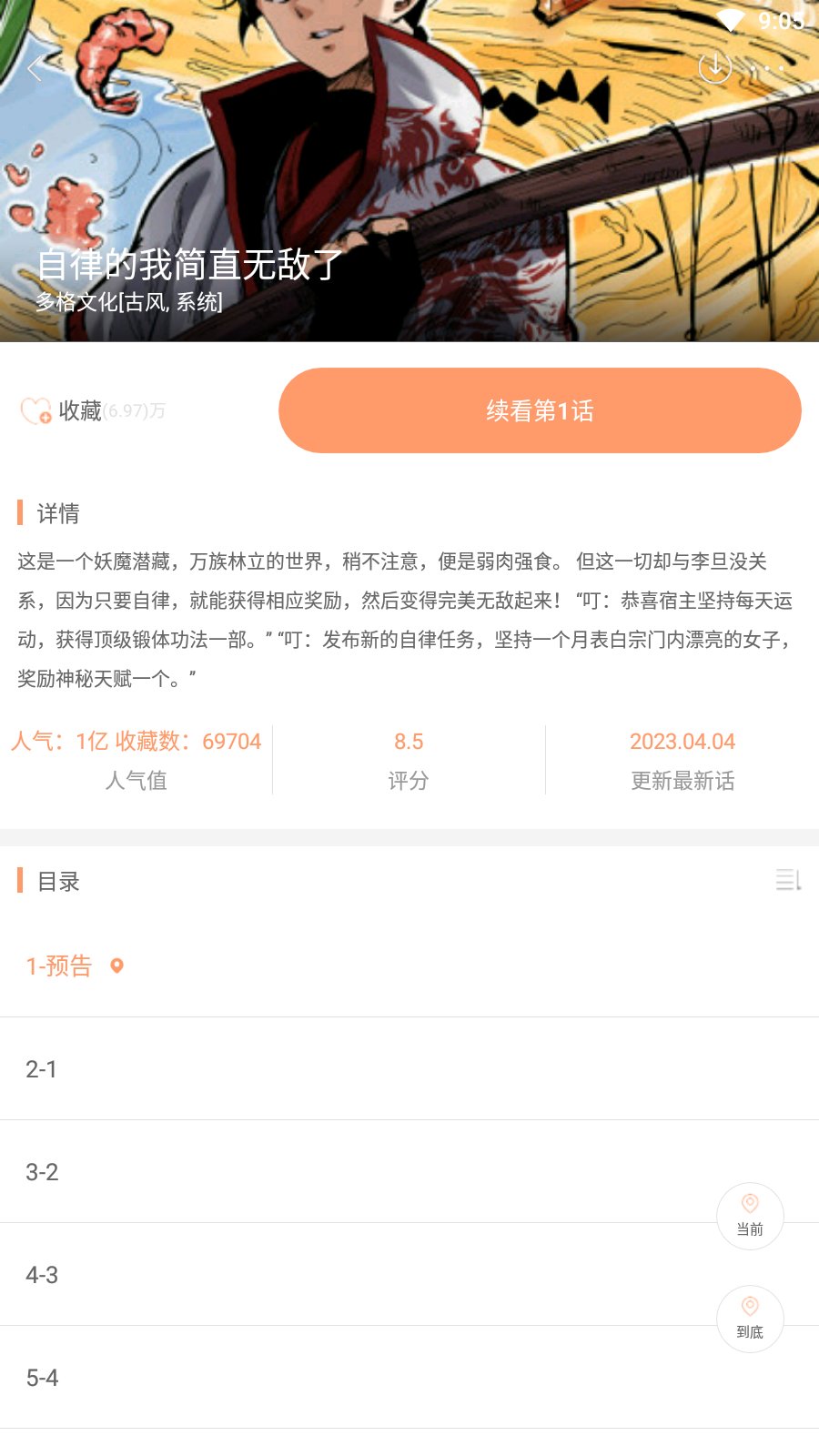Go back using the top-left arrow
This screenshot has width=819, height=1456.
[36, 68]
